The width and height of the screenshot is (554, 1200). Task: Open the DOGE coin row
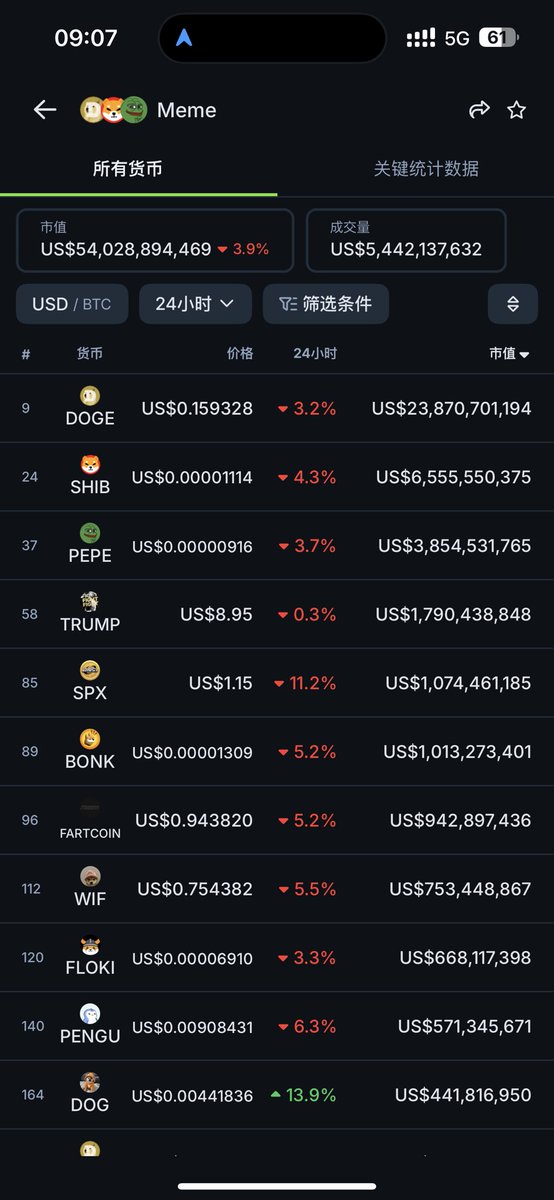pos(277,408)
